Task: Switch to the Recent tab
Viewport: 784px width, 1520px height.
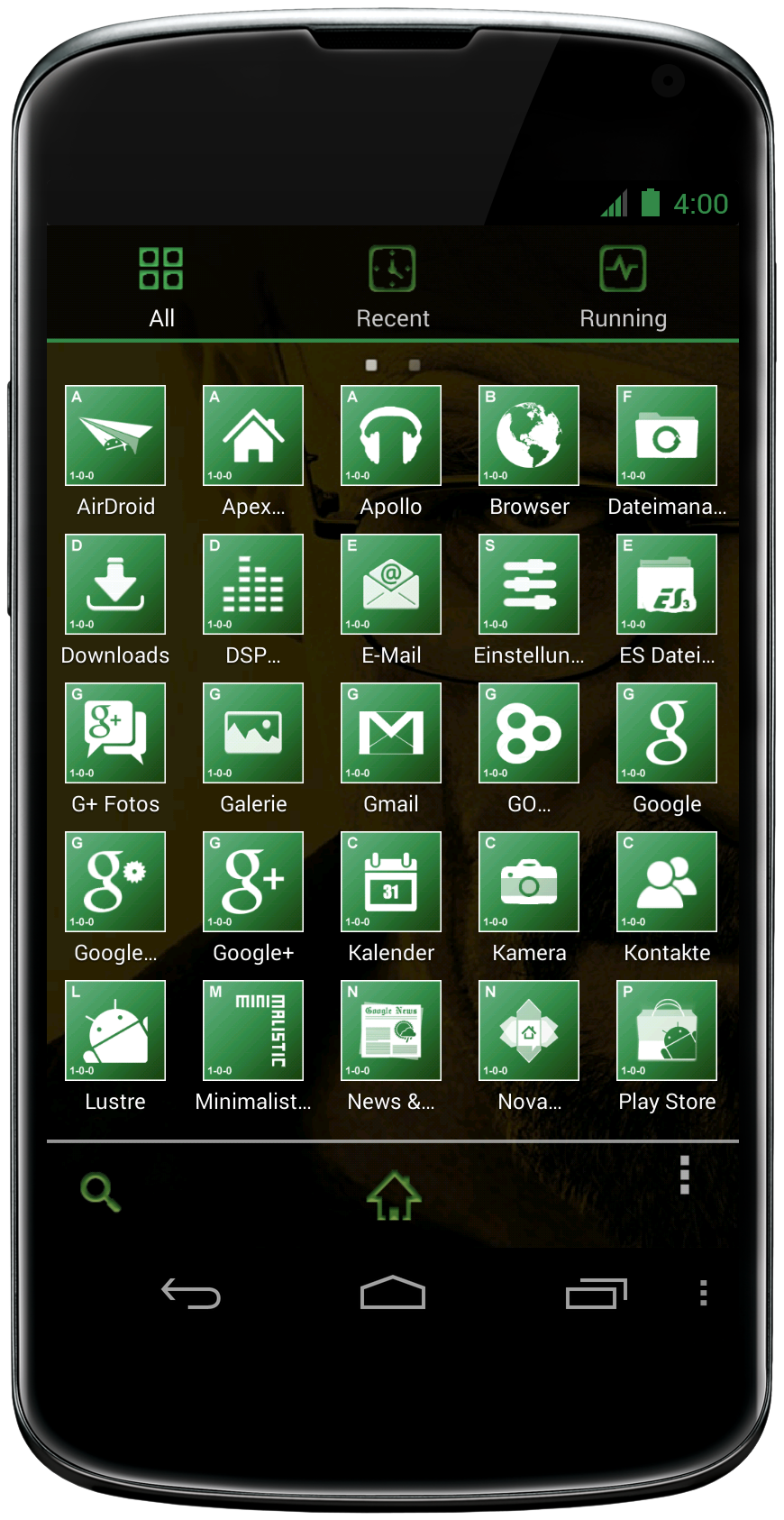Action: tap(392, 288)
